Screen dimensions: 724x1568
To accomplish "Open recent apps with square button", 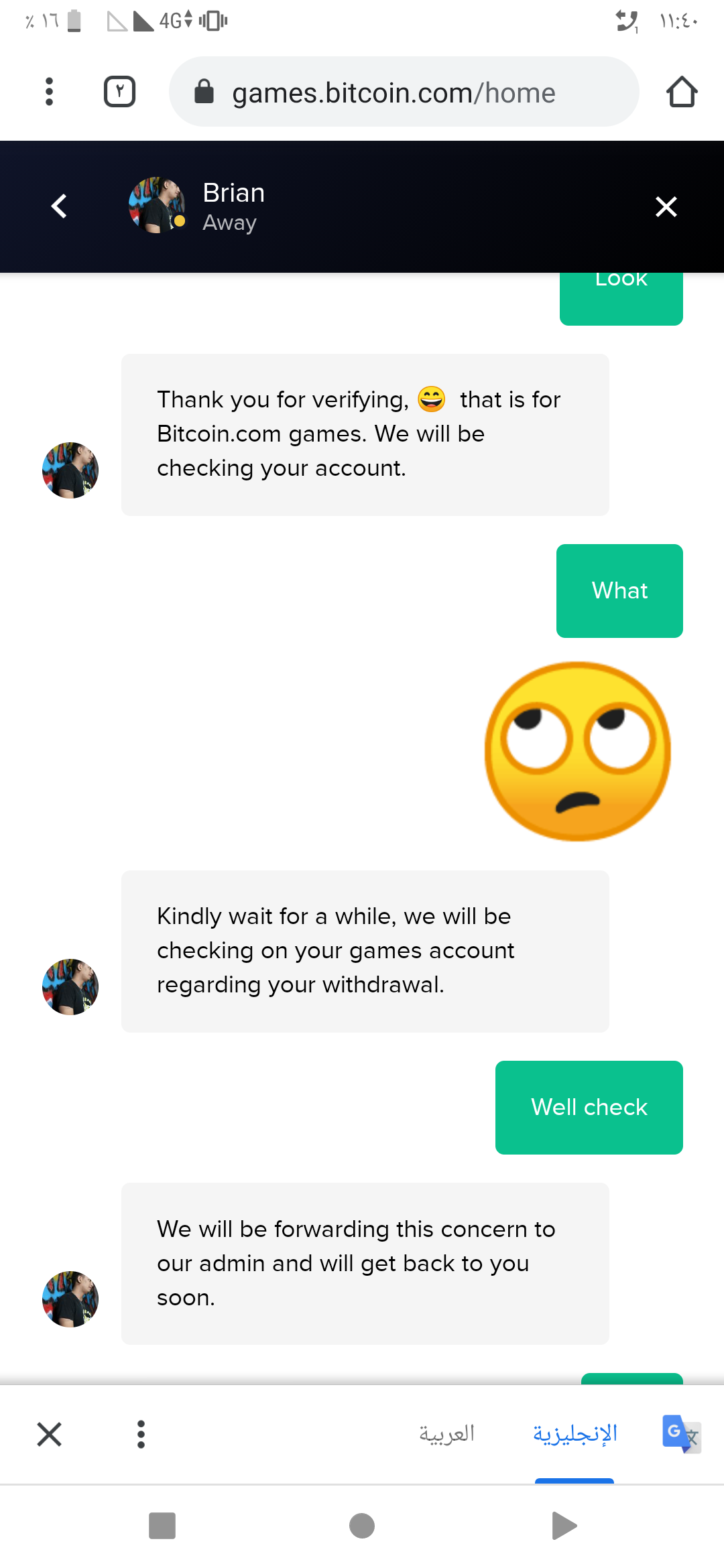I will [162, 1526].
